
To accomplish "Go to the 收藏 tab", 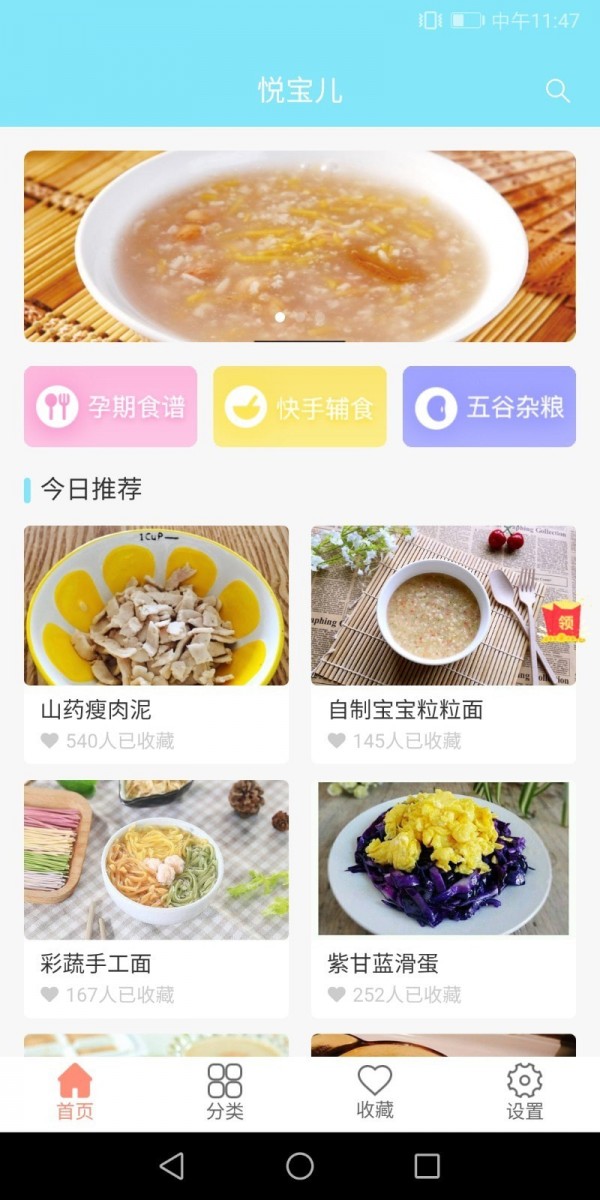I will 375,1091.
